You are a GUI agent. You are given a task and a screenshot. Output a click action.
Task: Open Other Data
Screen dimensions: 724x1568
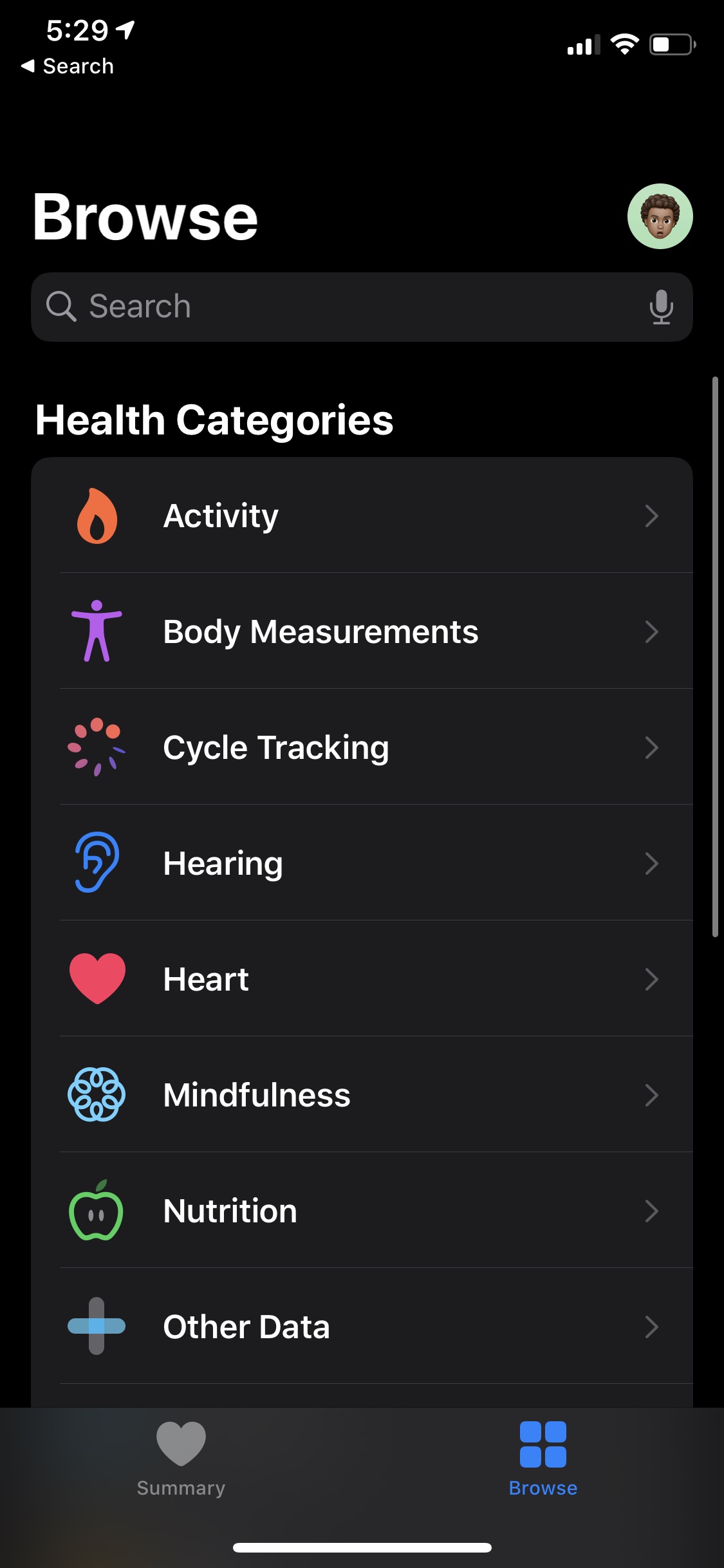(x=362, y=1326)
